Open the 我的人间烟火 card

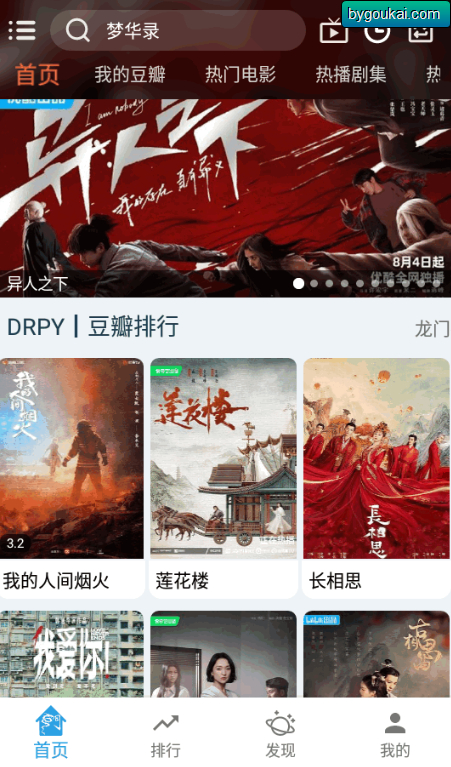(72, 478)
